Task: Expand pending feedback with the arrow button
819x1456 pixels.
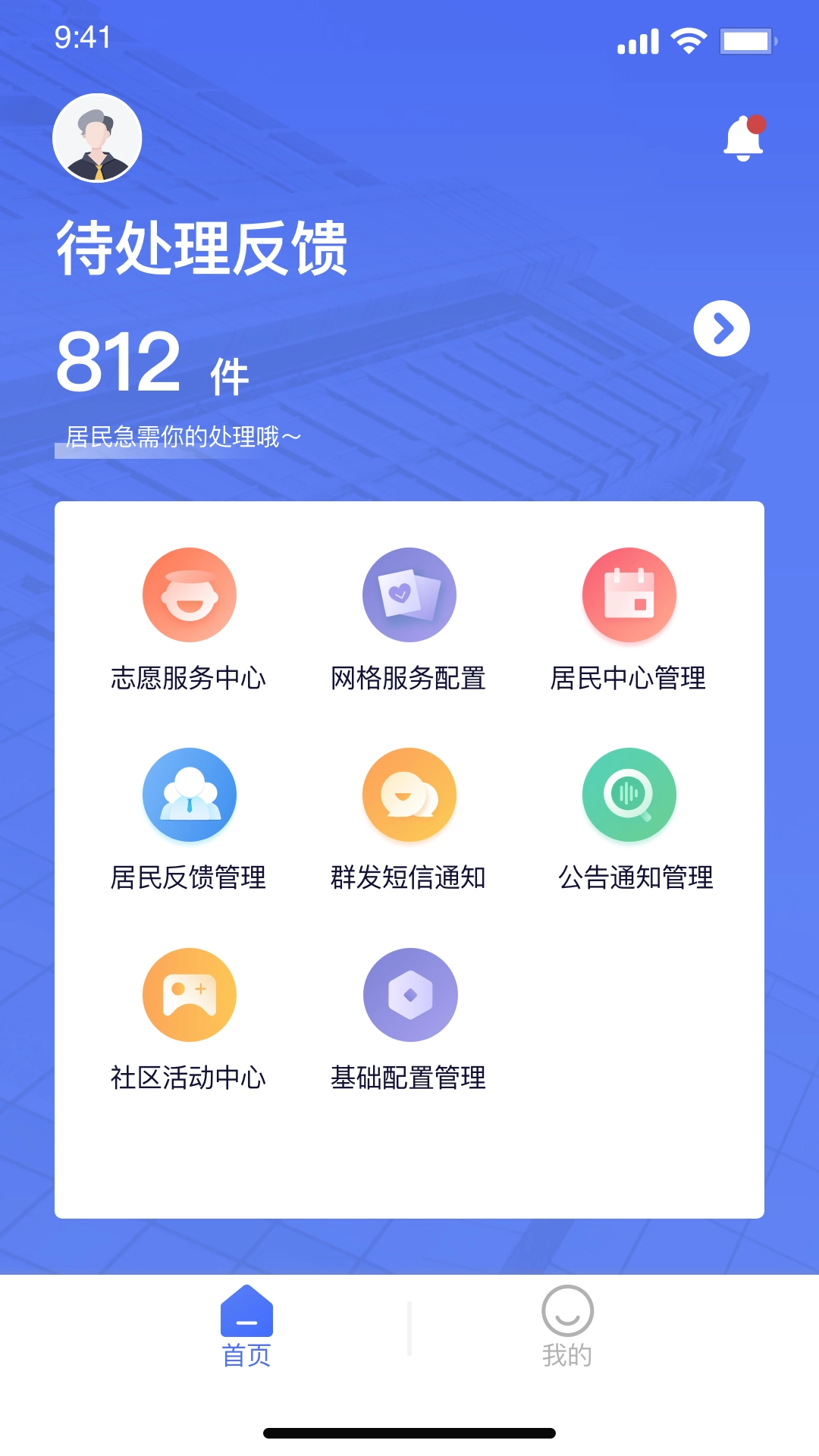Action: 720,328
